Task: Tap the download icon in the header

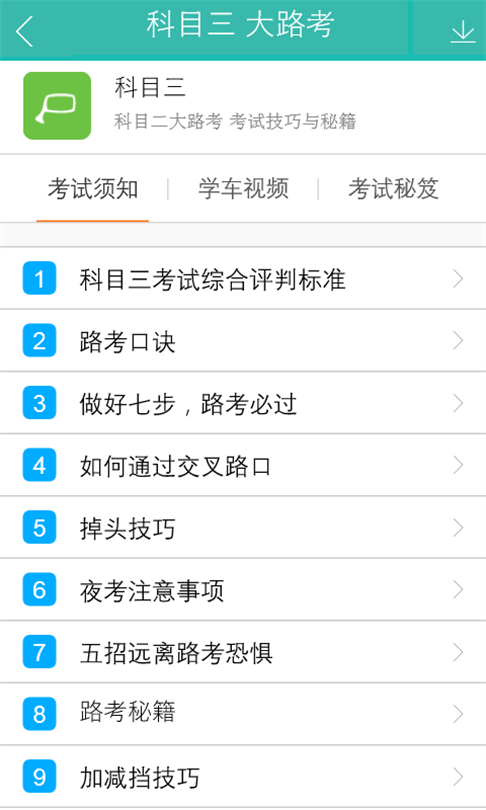Action: coord(463,32)
